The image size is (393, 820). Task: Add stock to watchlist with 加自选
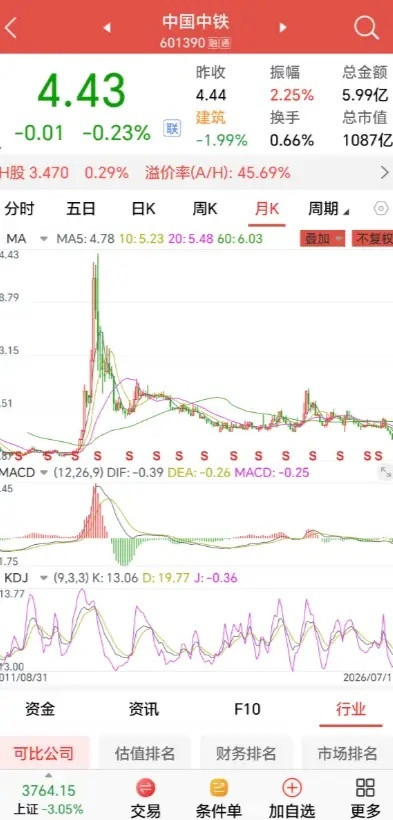(x=291, y=798)
